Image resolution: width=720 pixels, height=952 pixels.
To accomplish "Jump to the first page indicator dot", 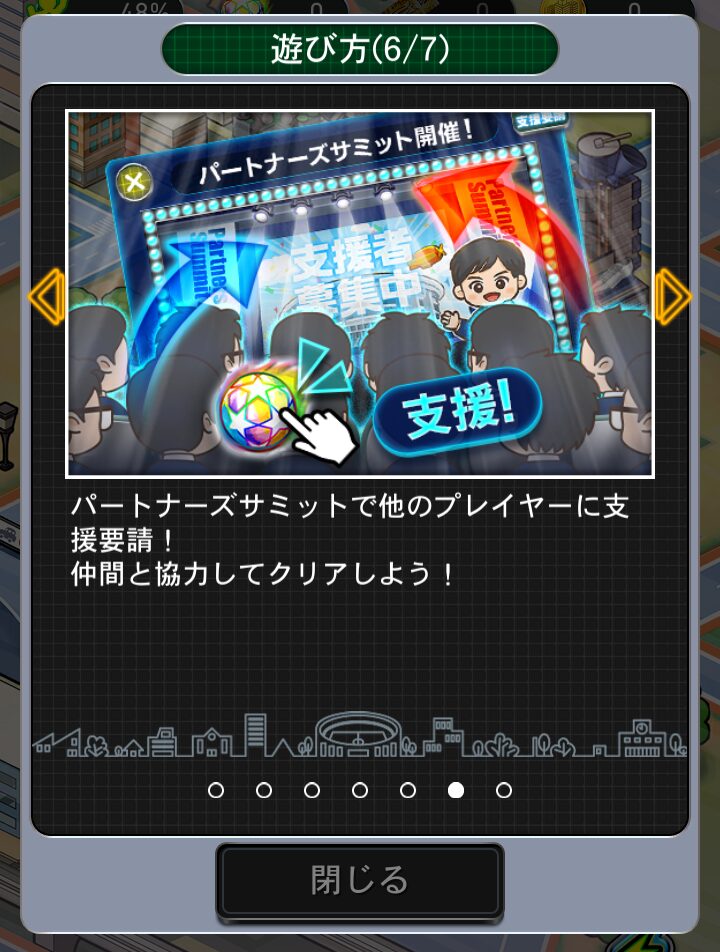I will [x=216, y=790].
